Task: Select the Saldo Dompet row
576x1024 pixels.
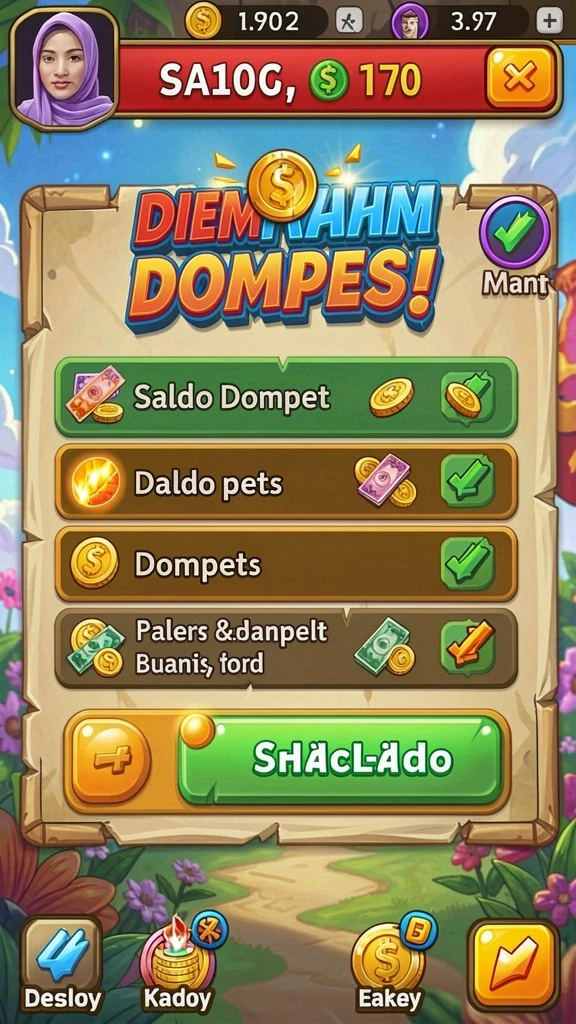Action: click(286, 397)
